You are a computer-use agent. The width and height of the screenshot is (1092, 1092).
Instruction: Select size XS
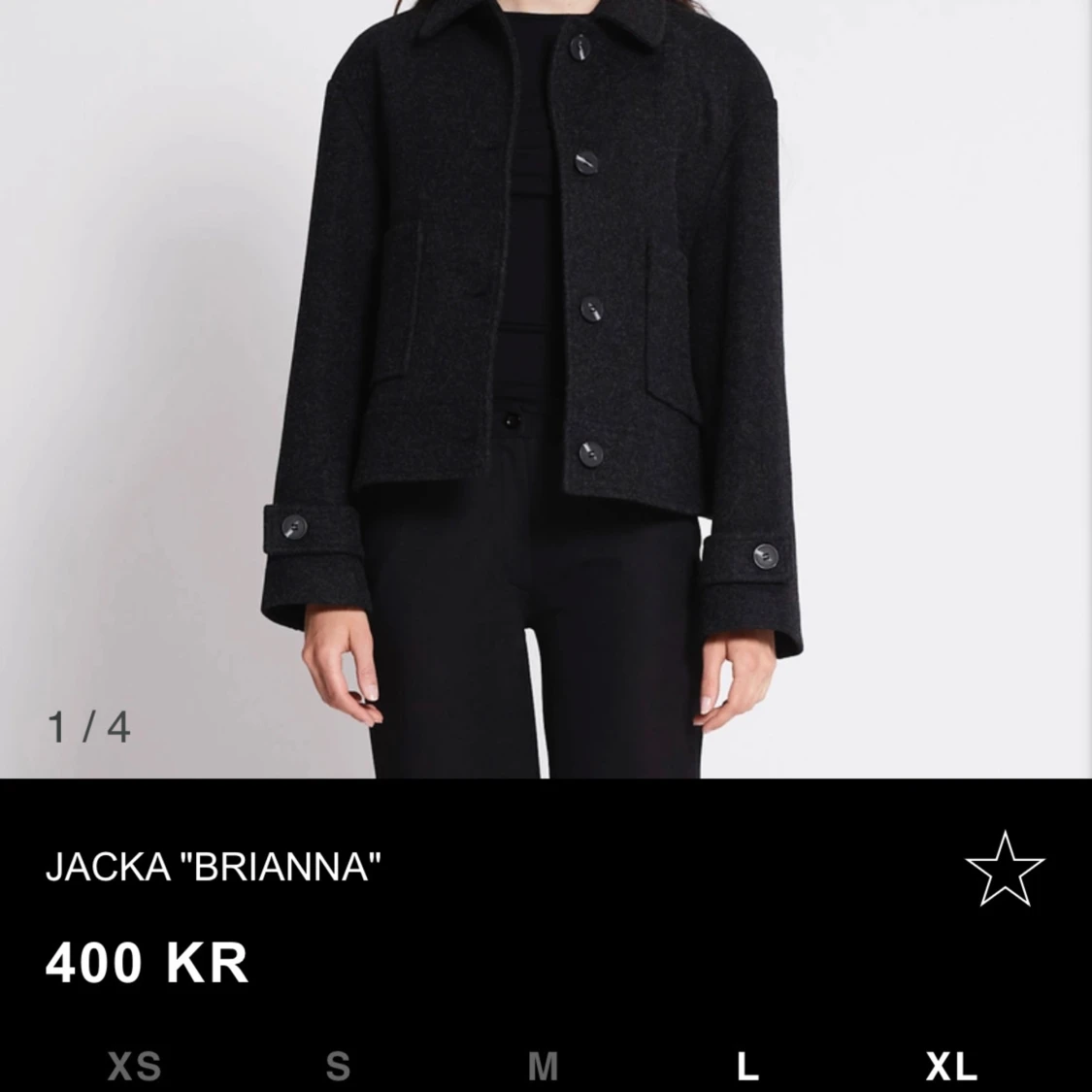pos(134,1067)
